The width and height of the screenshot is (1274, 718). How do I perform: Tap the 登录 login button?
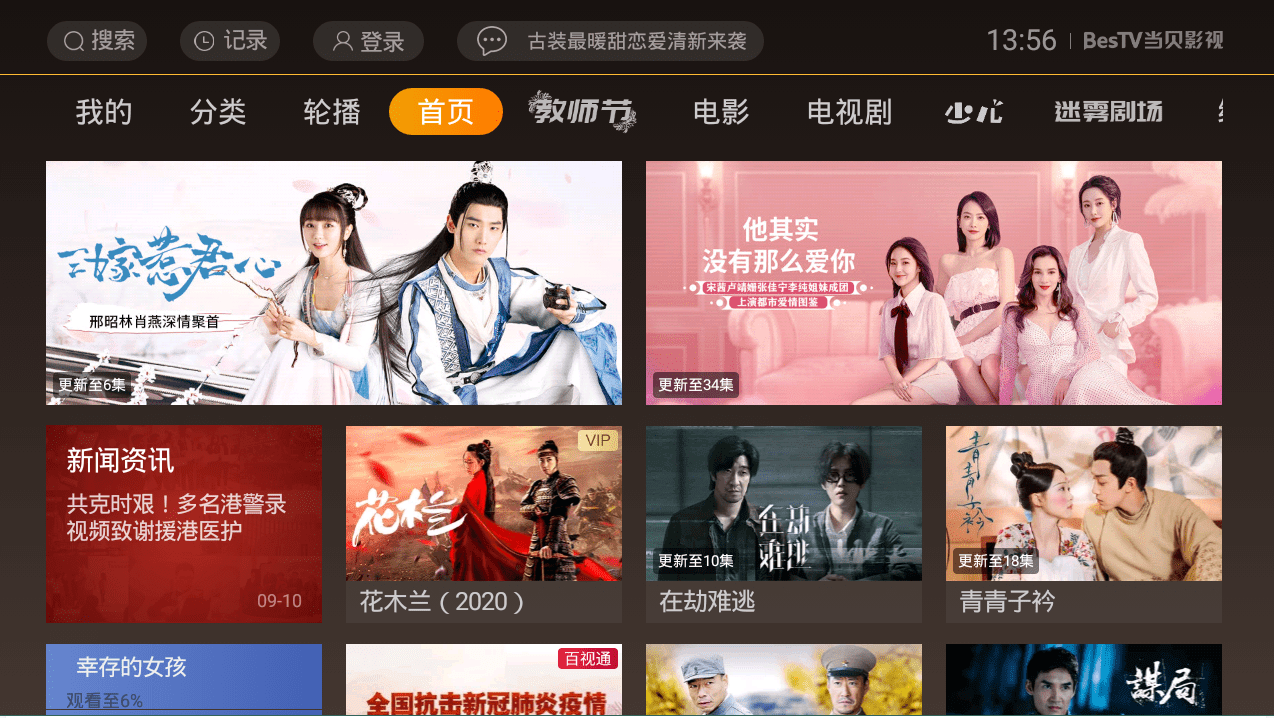coord(368,41)
